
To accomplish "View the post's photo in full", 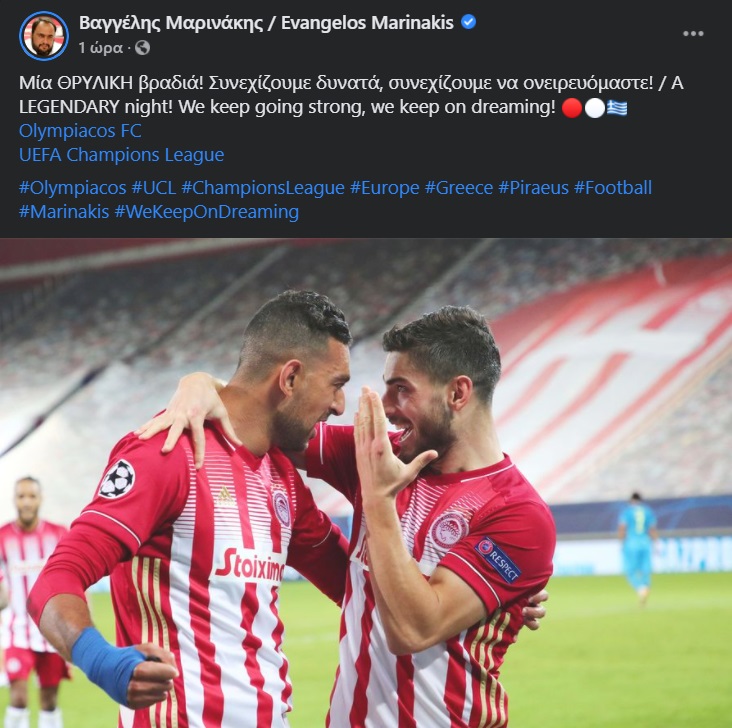I will (x=366, y=483).
